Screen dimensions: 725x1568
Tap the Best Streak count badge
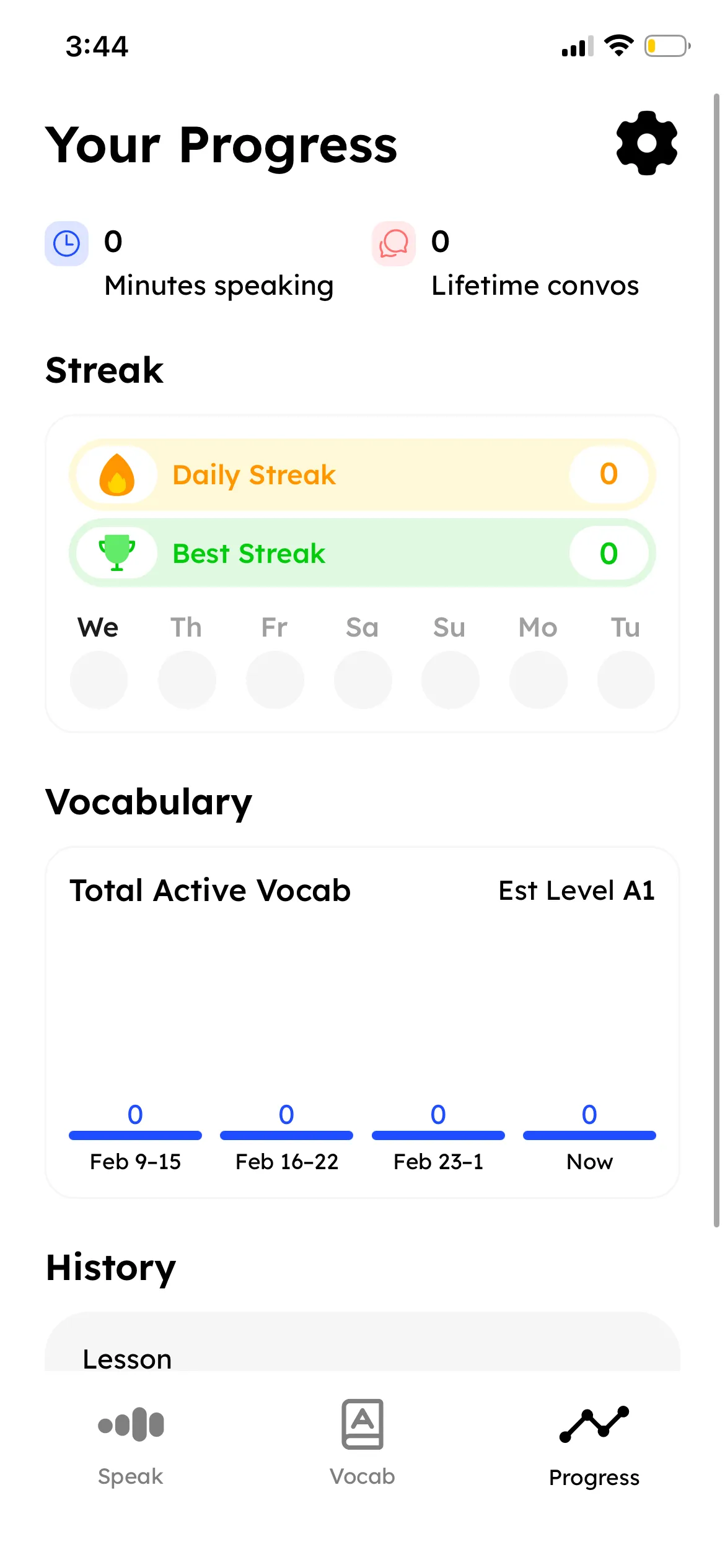click(609, 553)
